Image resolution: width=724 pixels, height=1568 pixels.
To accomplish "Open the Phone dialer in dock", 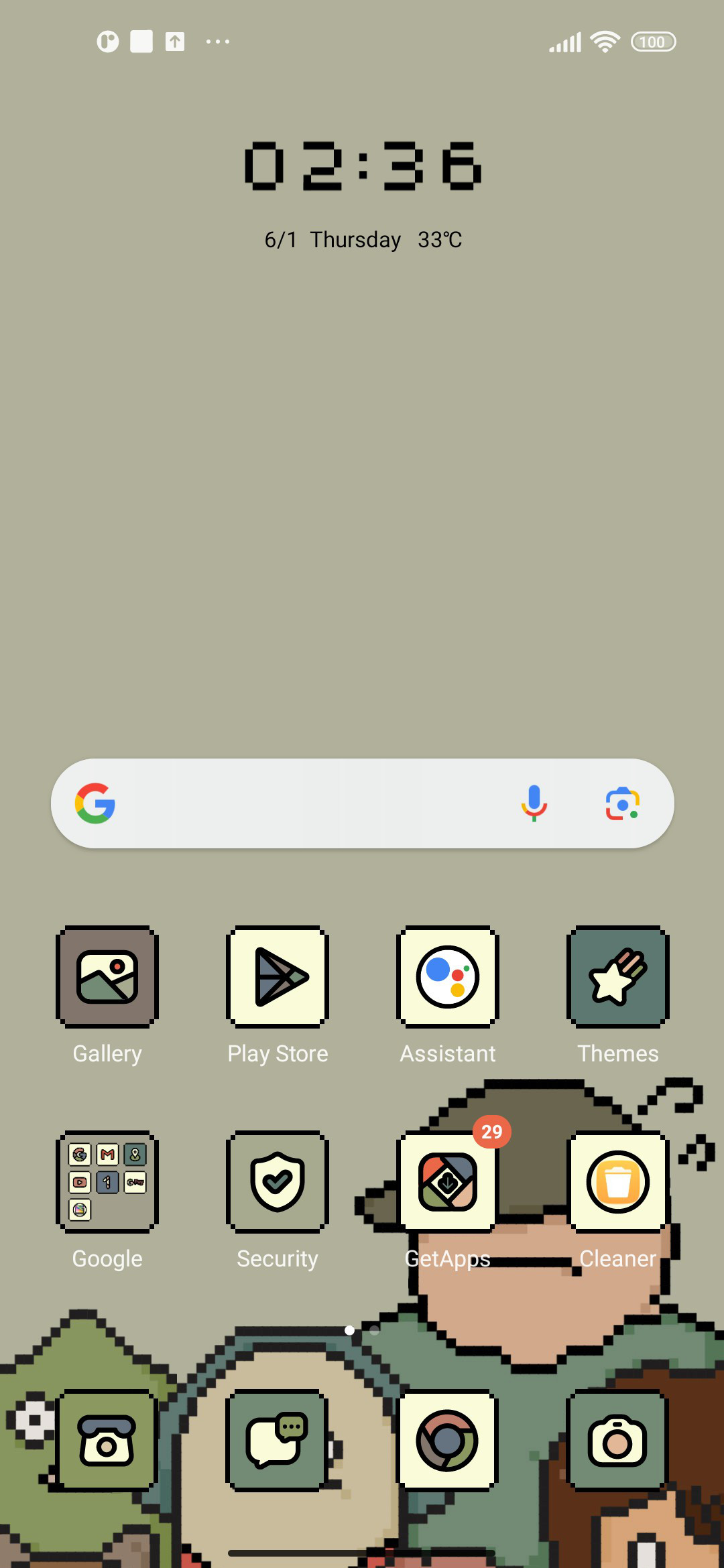I will (107, 1441).
